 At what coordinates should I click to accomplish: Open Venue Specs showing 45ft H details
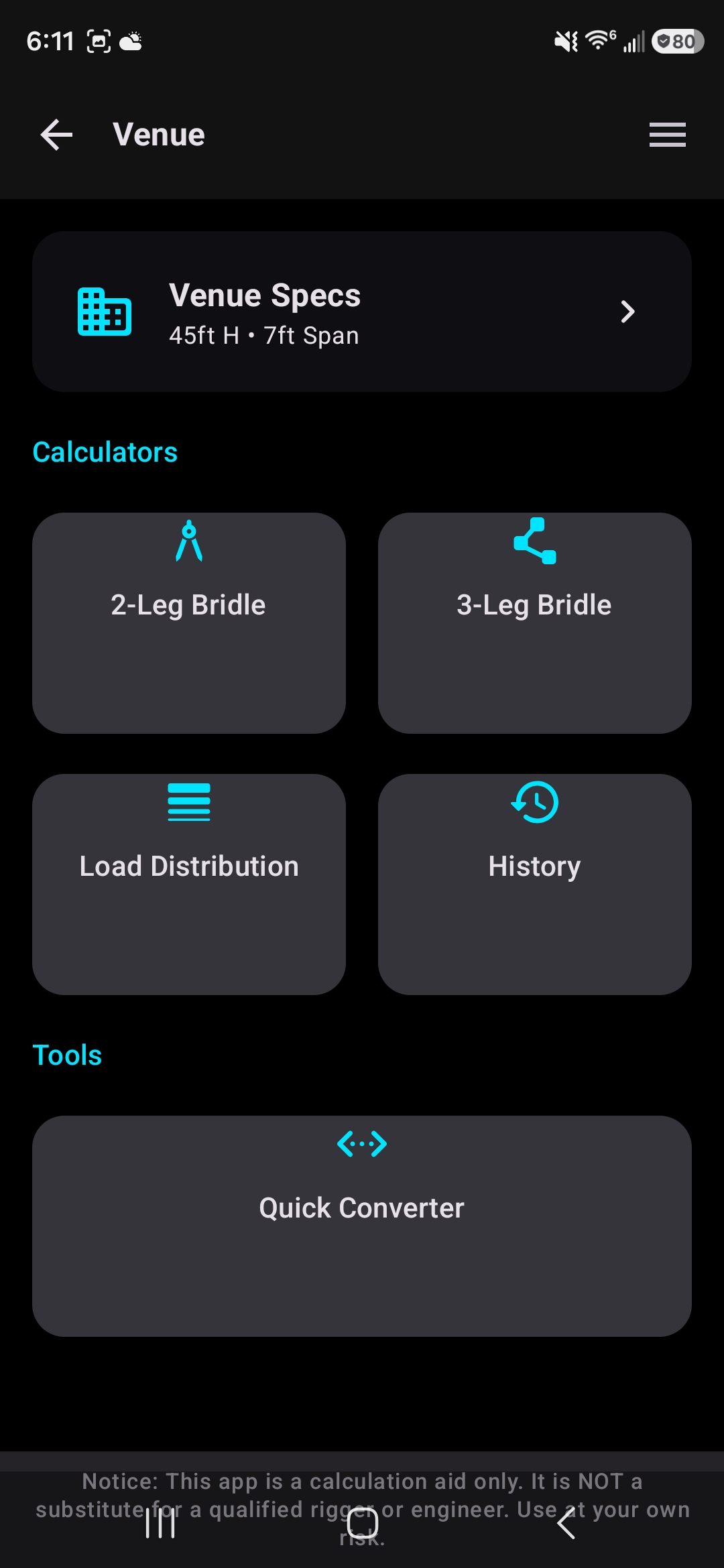click(x=362, y=311)
